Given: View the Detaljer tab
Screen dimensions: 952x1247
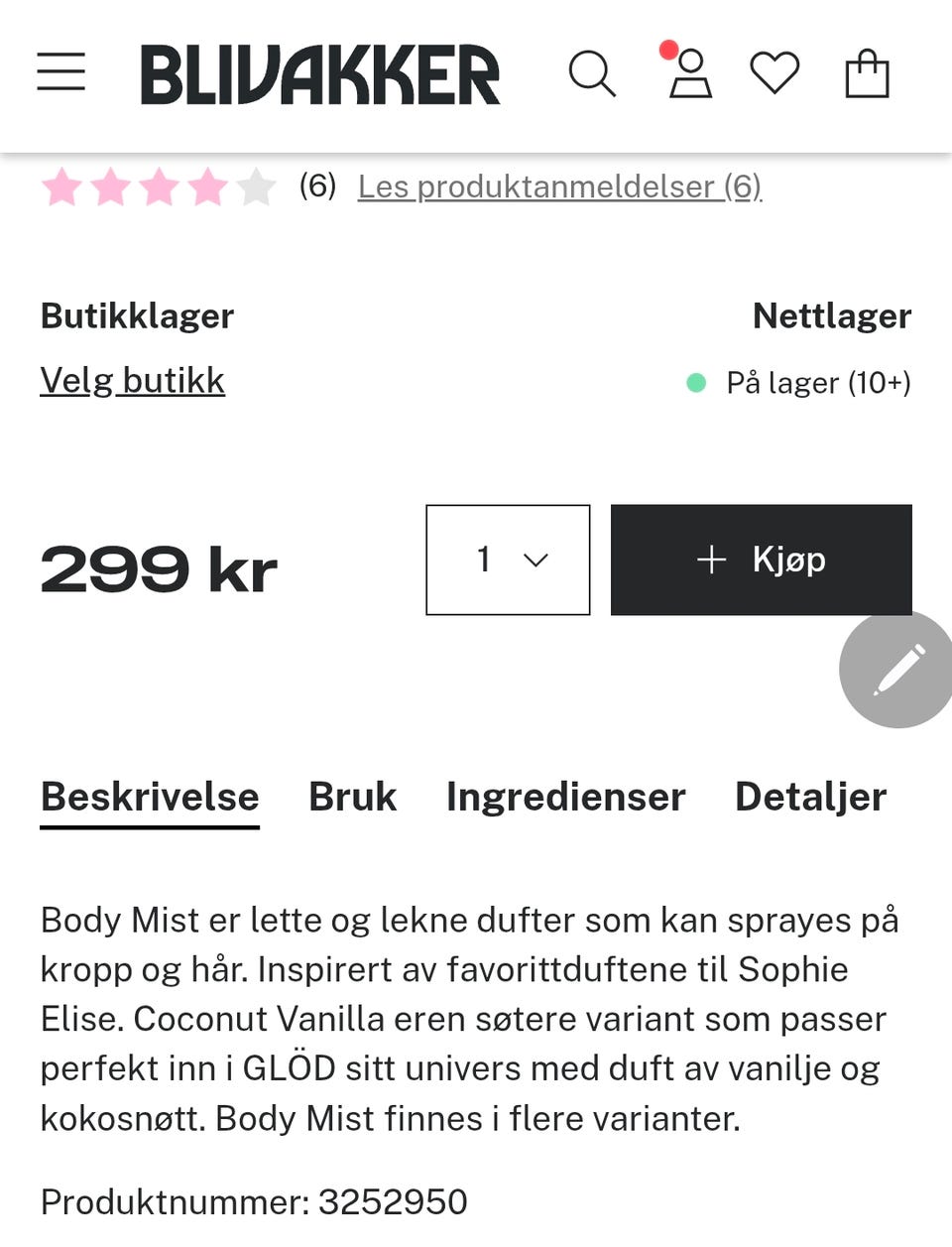Looking at the screenshot, I should (x=810, y=797).
